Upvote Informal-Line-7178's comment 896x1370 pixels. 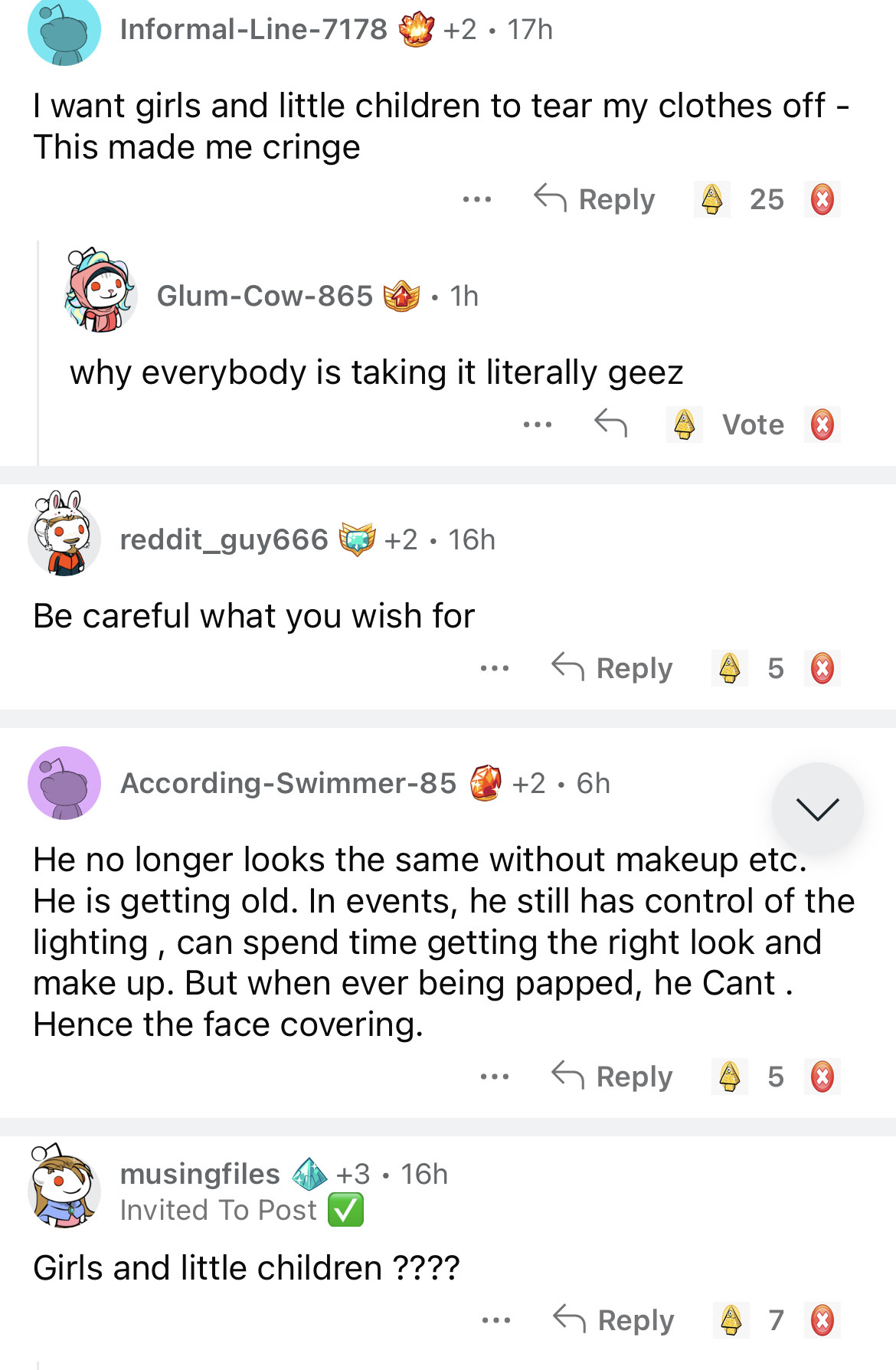[x=712, y=199]
